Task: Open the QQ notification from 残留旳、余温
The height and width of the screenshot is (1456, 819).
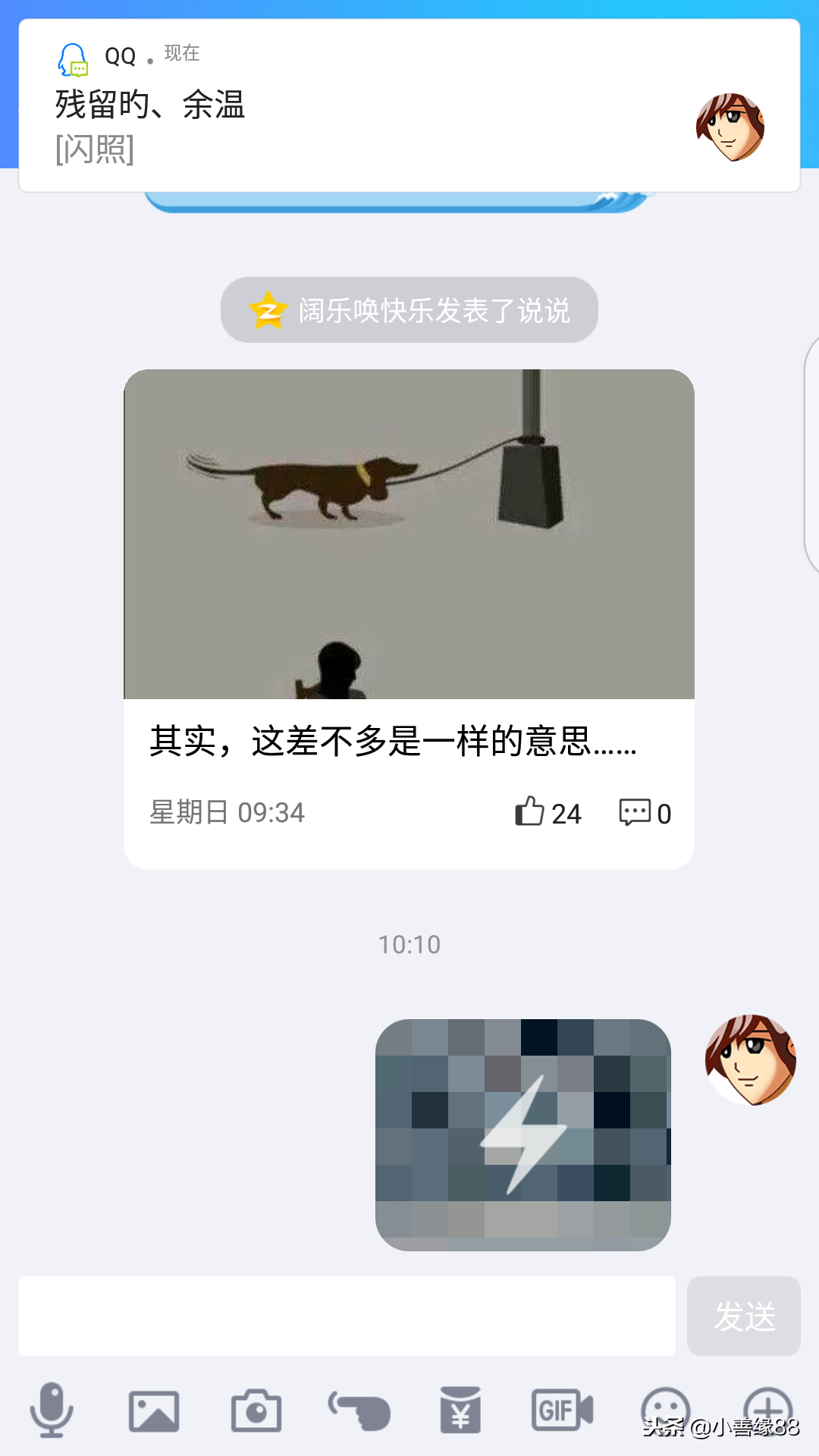Action: click(x=409, y=106)
